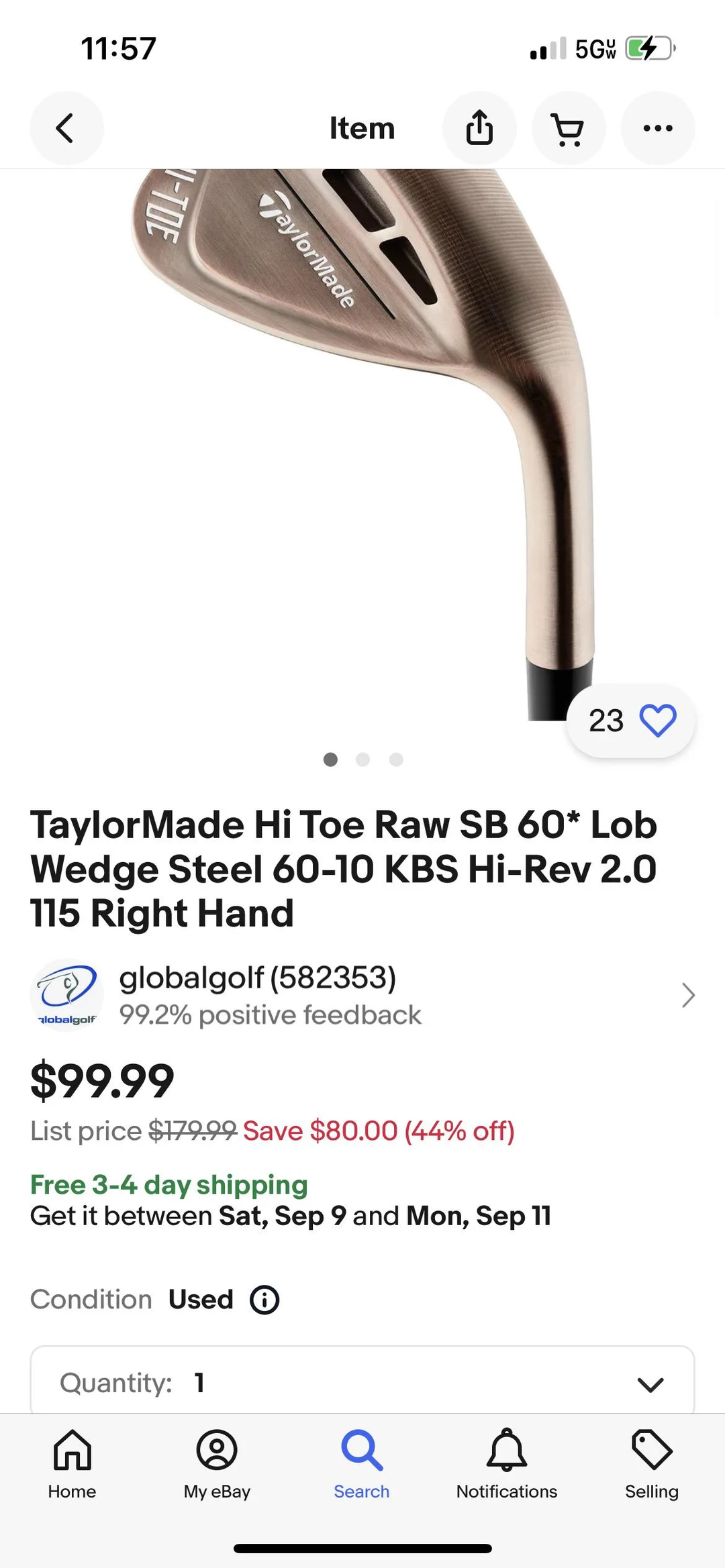Screen dimensions: 725x1568
Task: Open the more actions menu
Action: coord(658,127)
